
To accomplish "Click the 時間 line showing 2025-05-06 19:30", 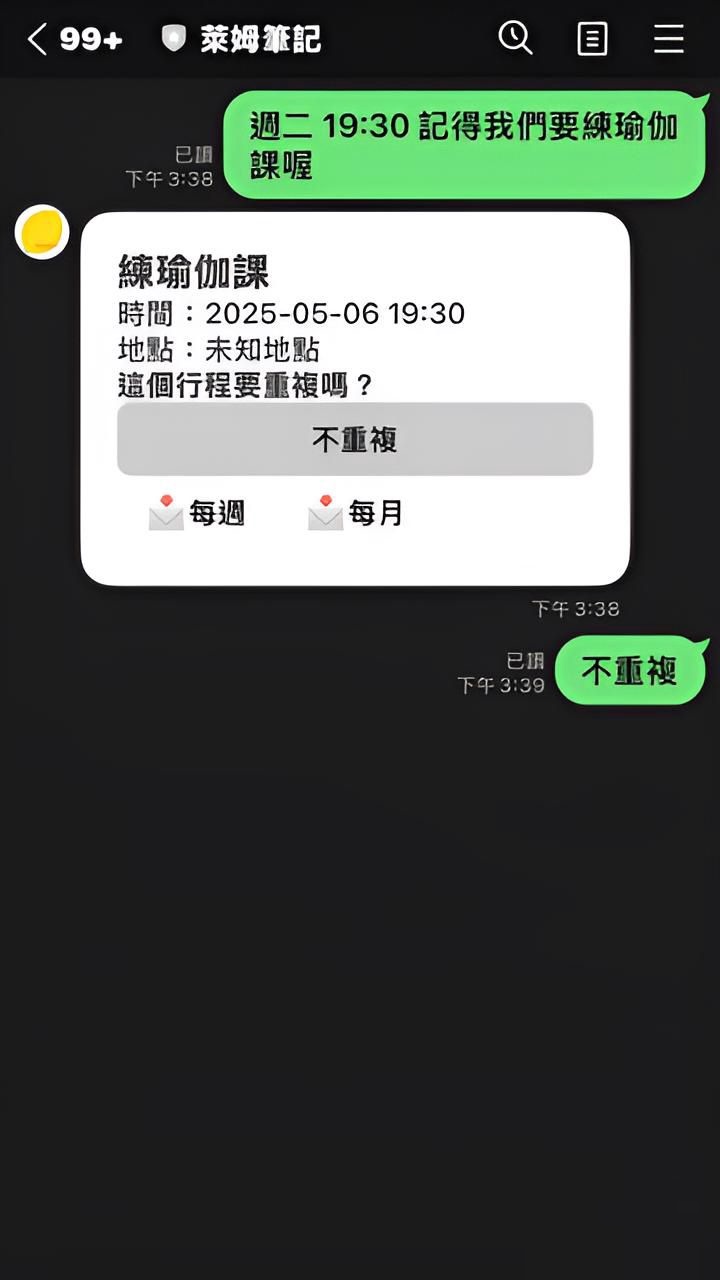I will (x=289, y=313).
